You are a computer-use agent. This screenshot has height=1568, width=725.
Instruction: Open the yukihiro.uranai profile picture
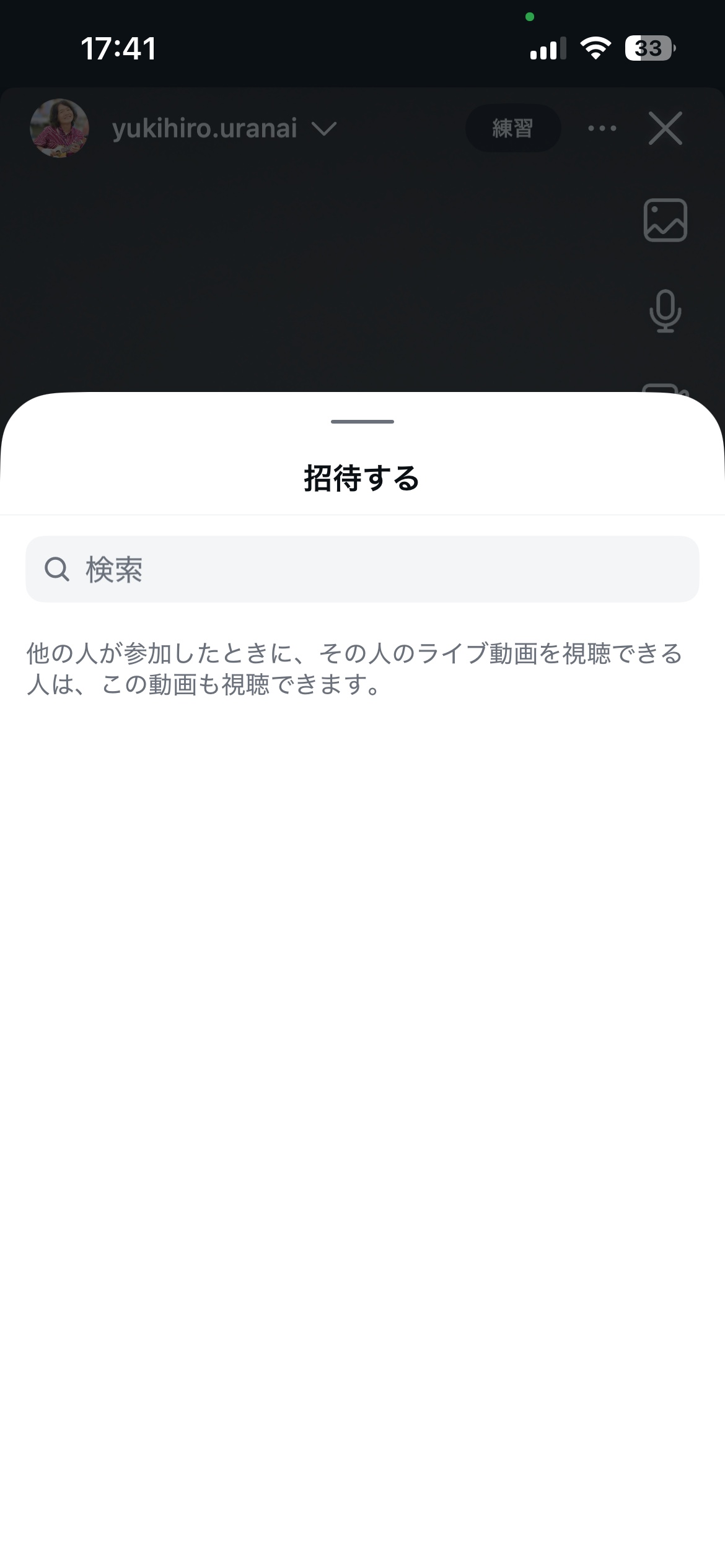tap(59, 128)
